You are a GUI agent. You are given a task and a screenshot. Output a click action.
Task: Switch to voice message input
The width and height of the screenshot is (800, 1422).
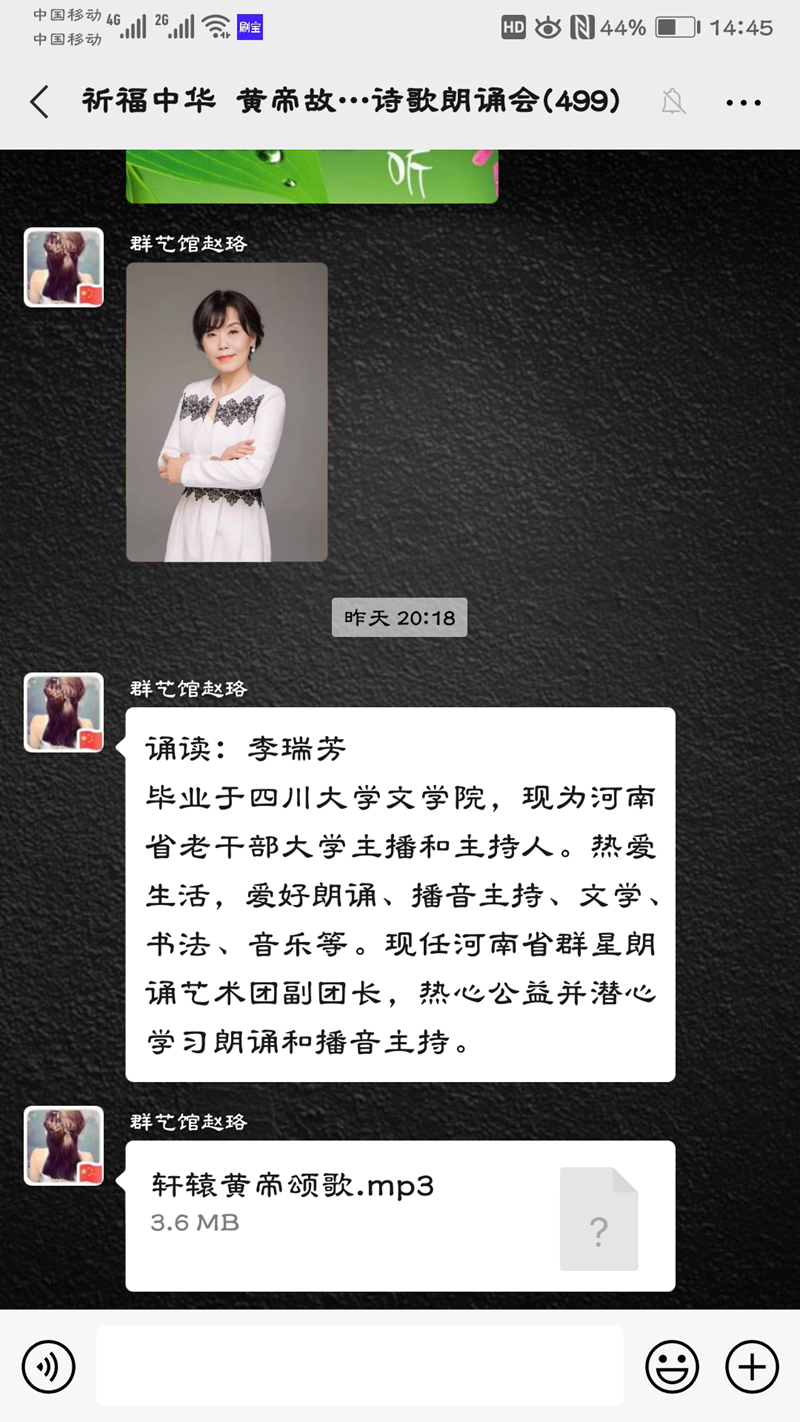49,1366
